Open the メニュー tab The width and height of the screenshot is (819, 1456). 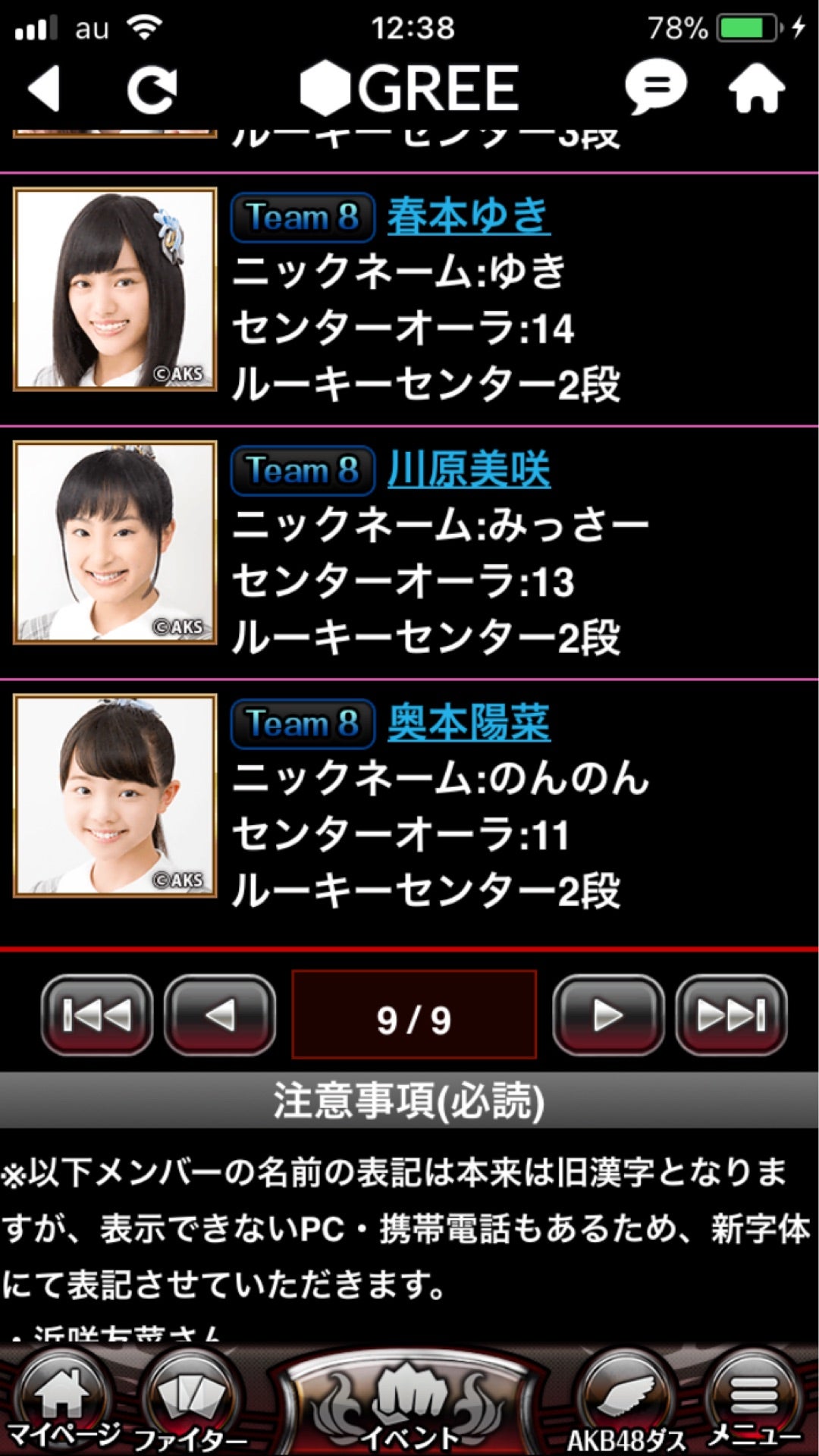(754, 1403)
